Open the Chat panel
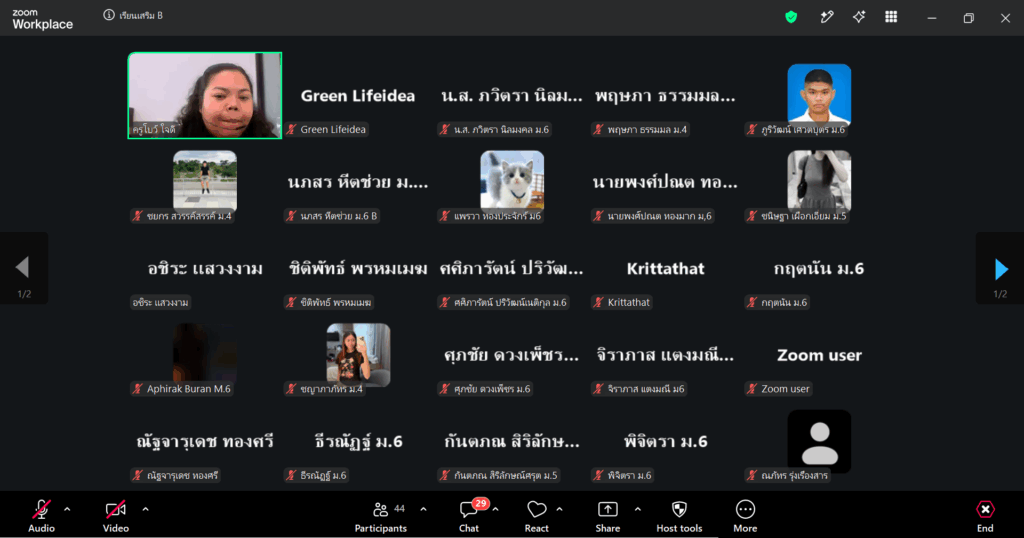This screenshot has width=1024, height=538. tap(469, 516)
